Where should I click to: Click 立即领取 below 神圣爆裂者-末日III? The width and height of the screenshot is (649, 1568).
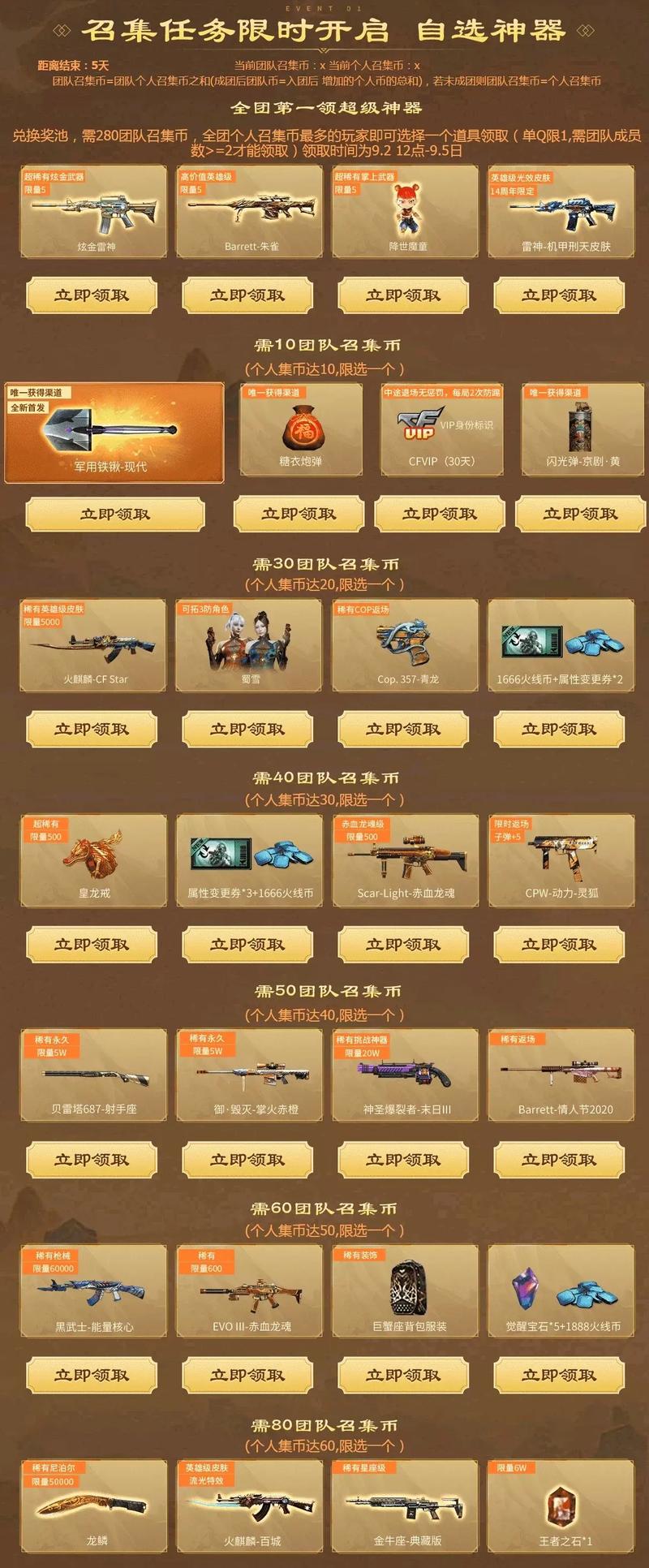[405, 1161]
